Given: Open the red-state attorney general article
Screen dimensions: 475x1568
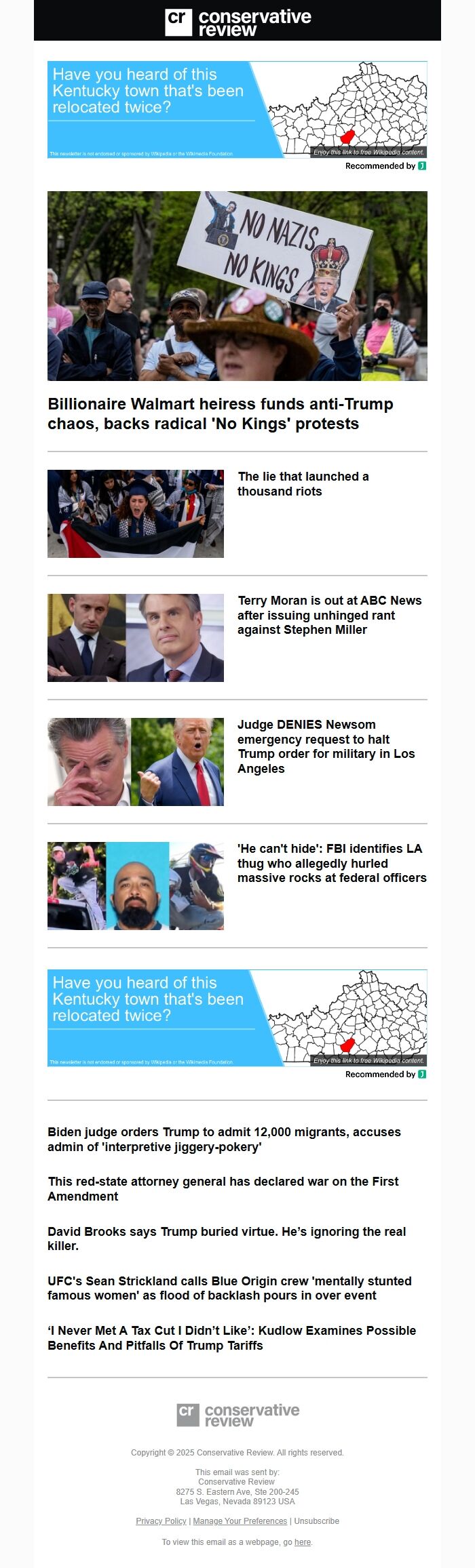Looking at the screenshot, I should (223, 1188).
